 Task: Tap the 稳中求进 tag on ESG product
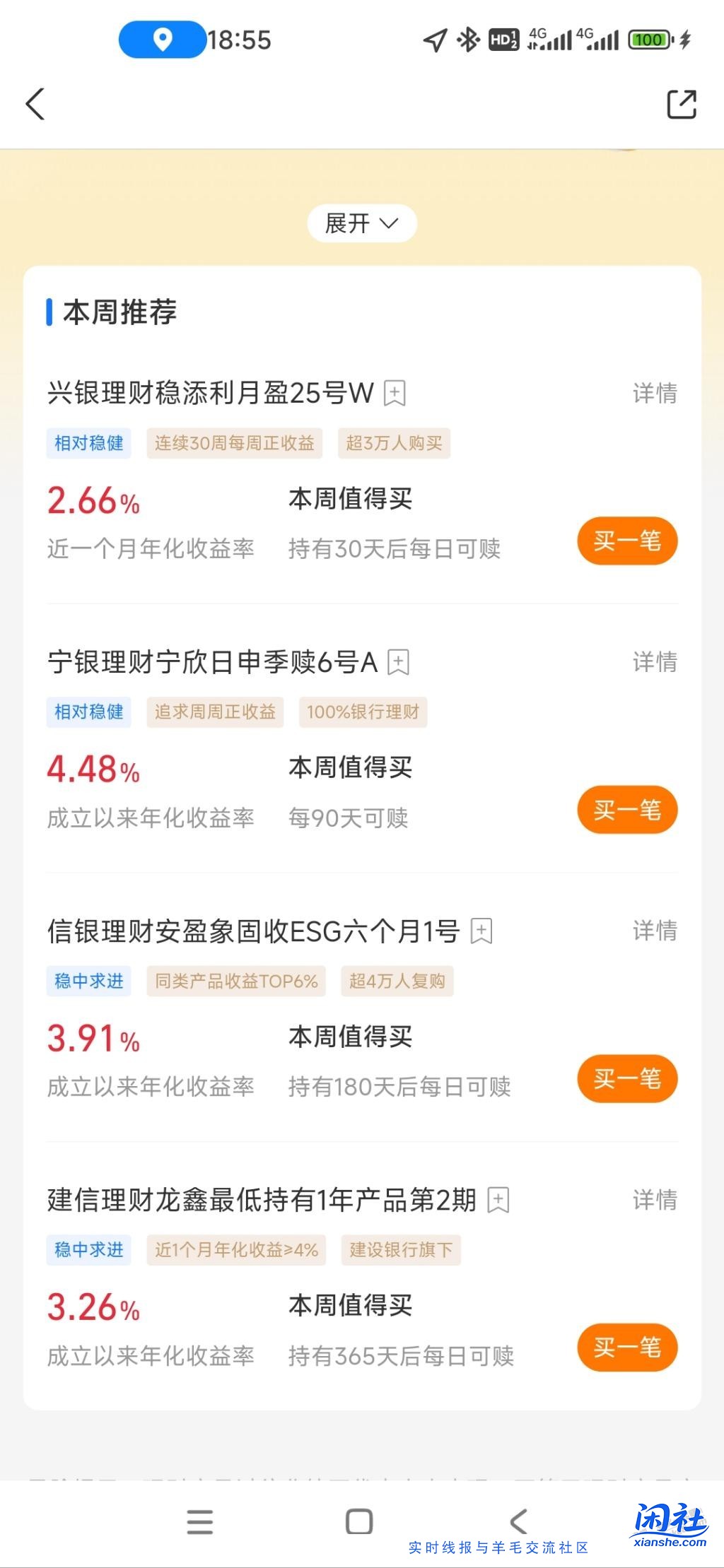(88, 981)
